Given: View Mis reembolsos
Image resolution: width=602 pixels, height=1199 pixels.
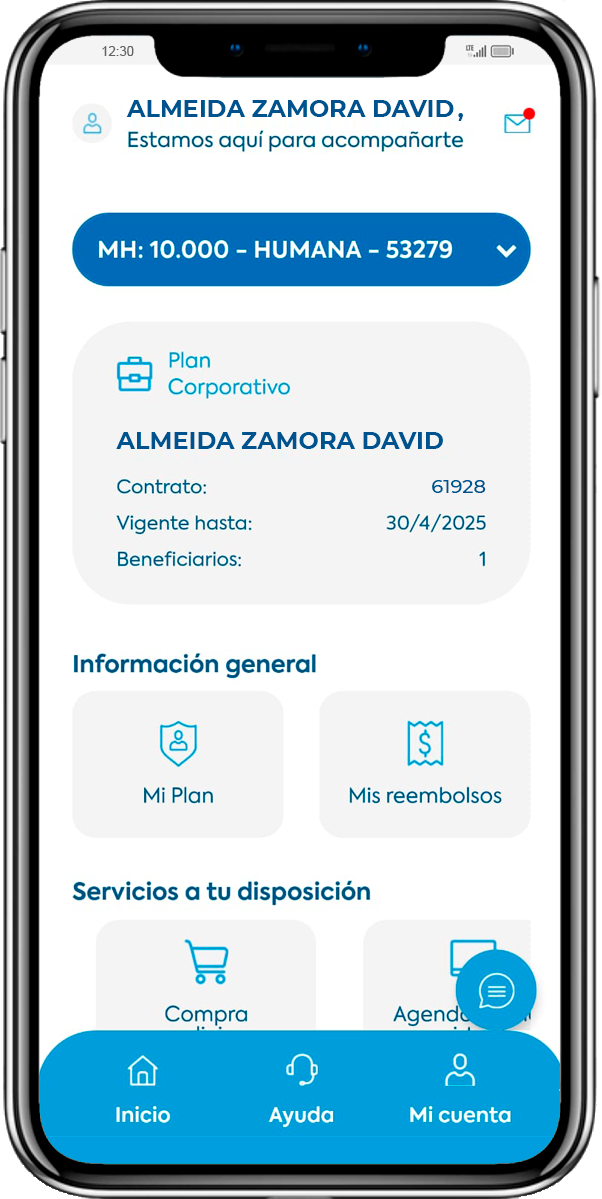Looking at the screenshot, I should click(x=425, y=764).
